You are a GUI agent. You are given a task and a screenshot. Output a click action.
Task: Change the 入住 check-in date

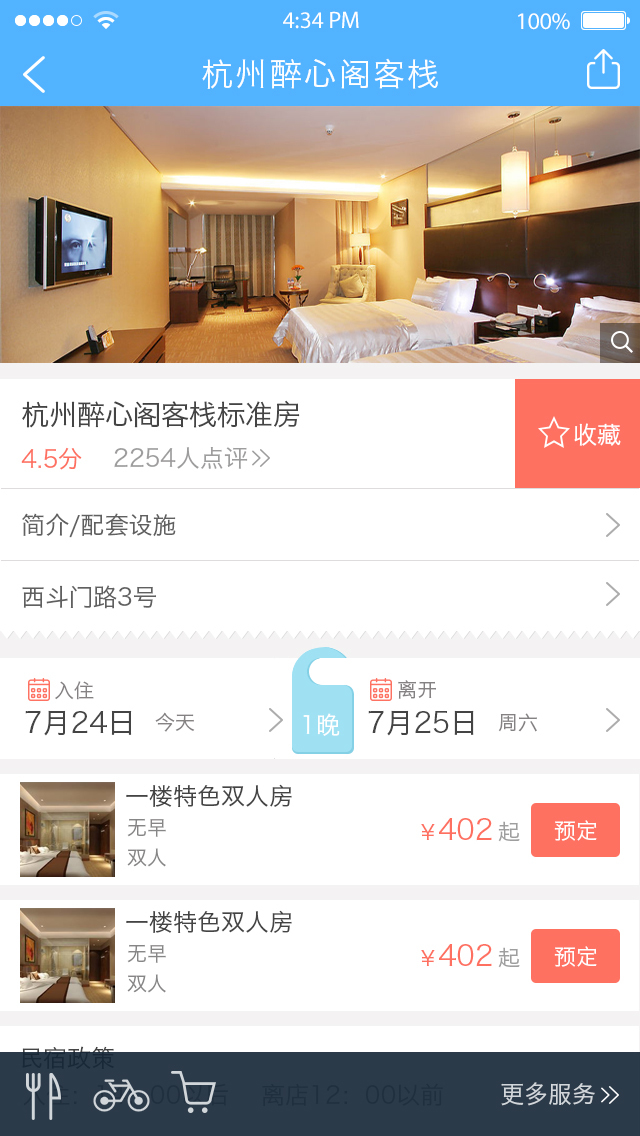point(150,709)
